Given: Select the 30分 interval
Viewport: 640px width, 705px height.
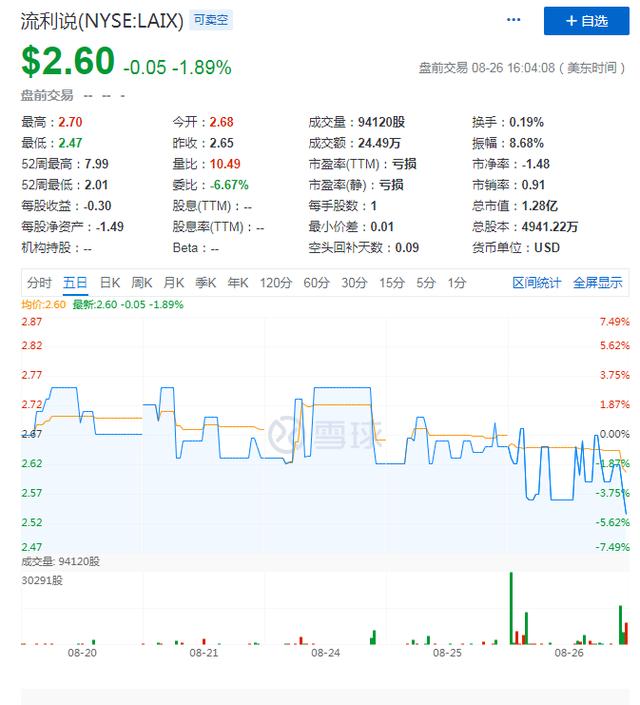Looking at the screenshot, I should coord(354,283).
